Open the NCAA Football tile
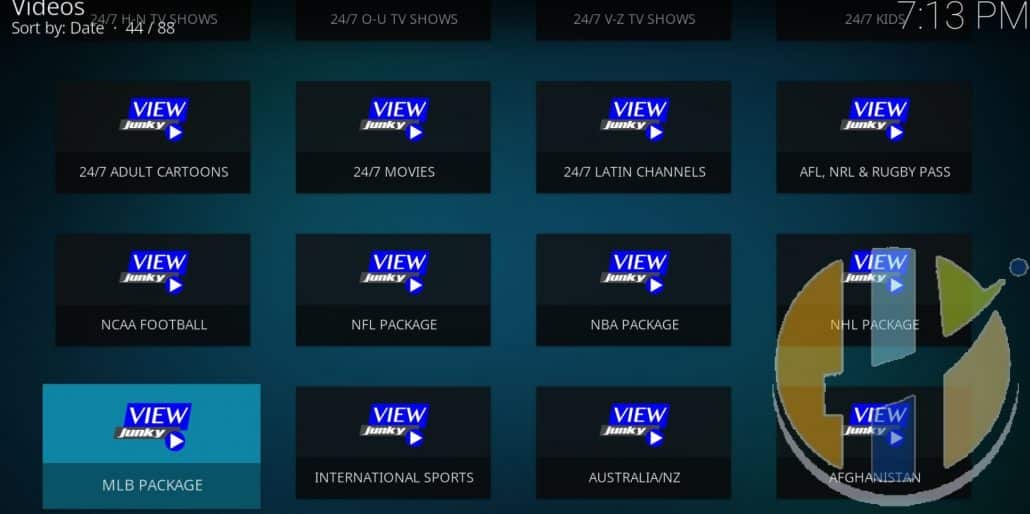Viewport: 1030px width, 514px height. coord(153,290)
